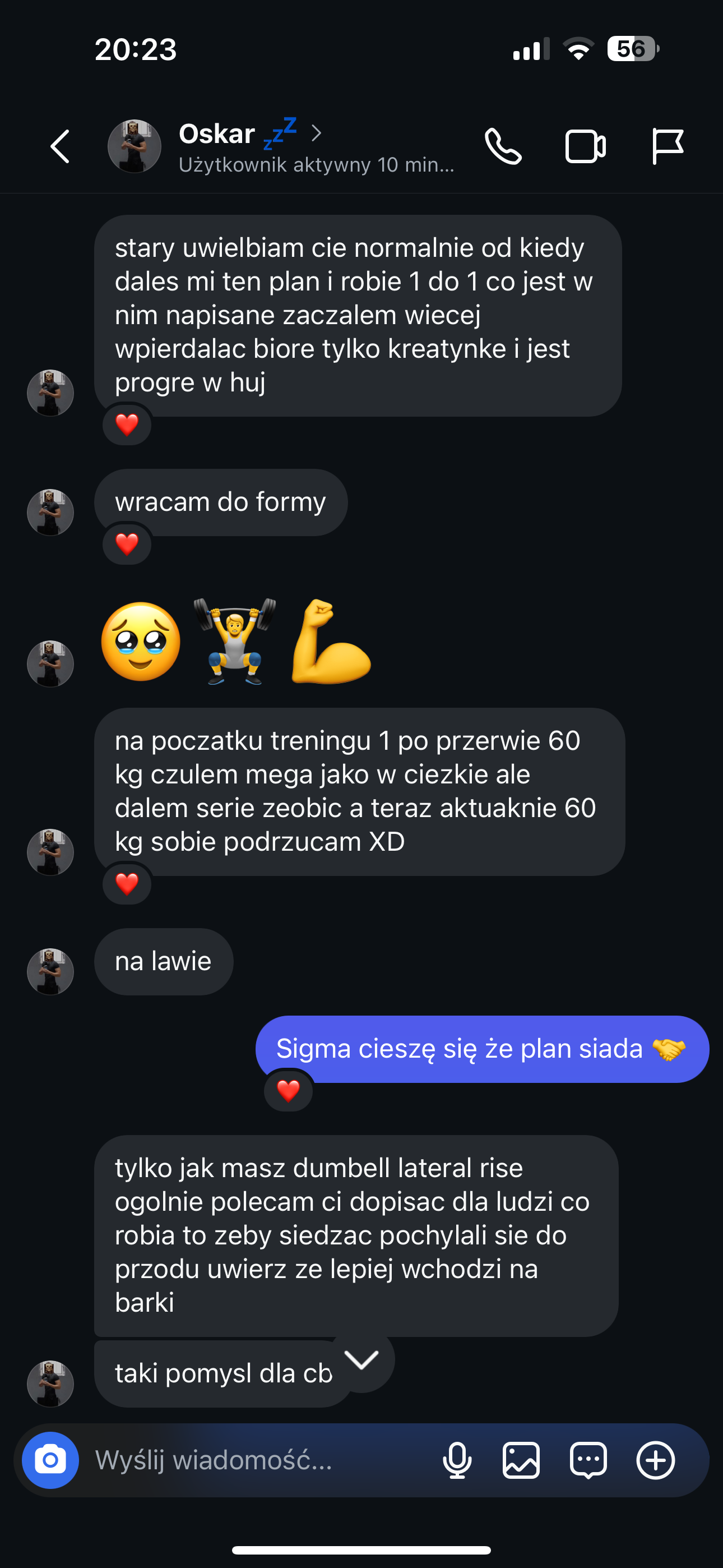Tap the flag icon in the header
This screenshot has width=723, height=1568.
point(667,147)
